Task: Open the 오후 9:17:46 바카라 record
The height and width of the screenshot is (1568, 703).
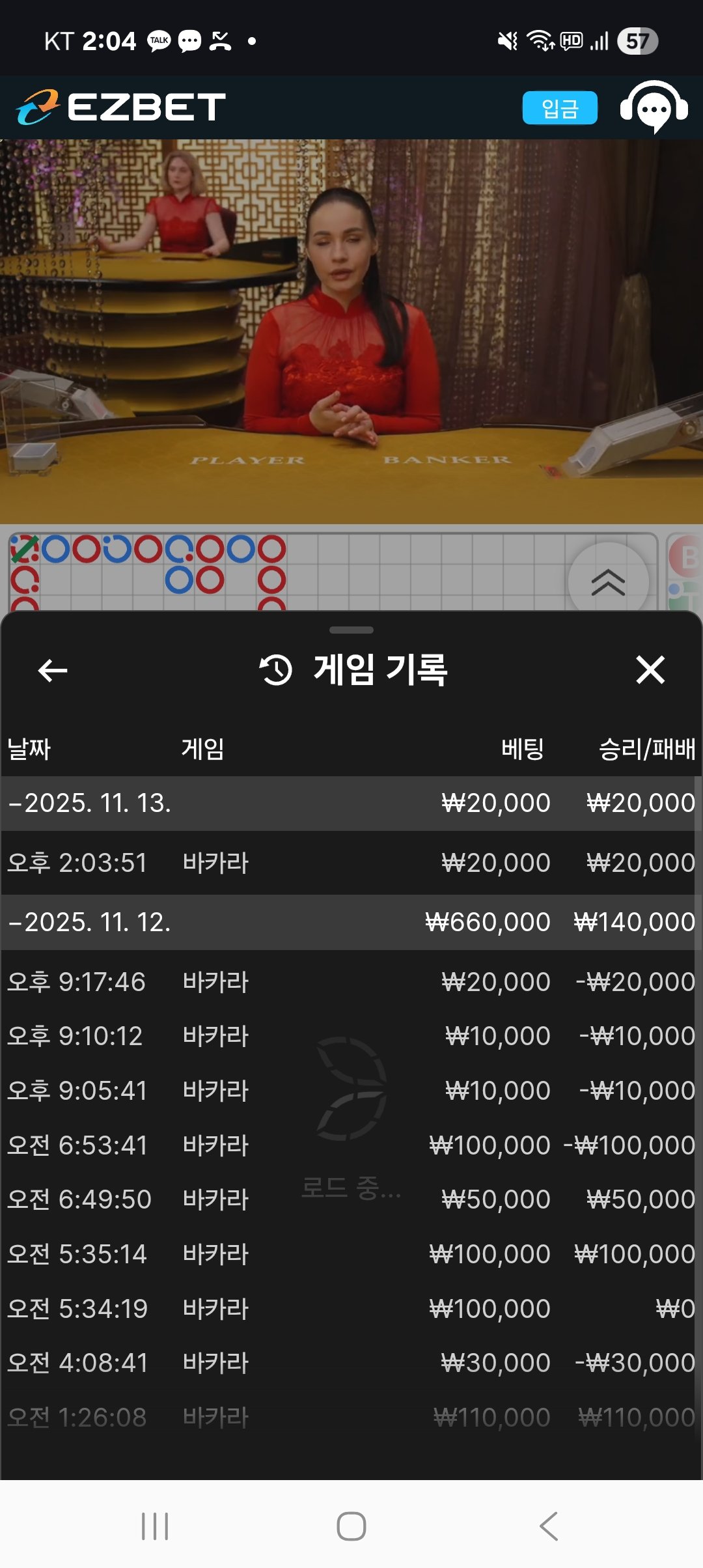Action: coord(350,982)
